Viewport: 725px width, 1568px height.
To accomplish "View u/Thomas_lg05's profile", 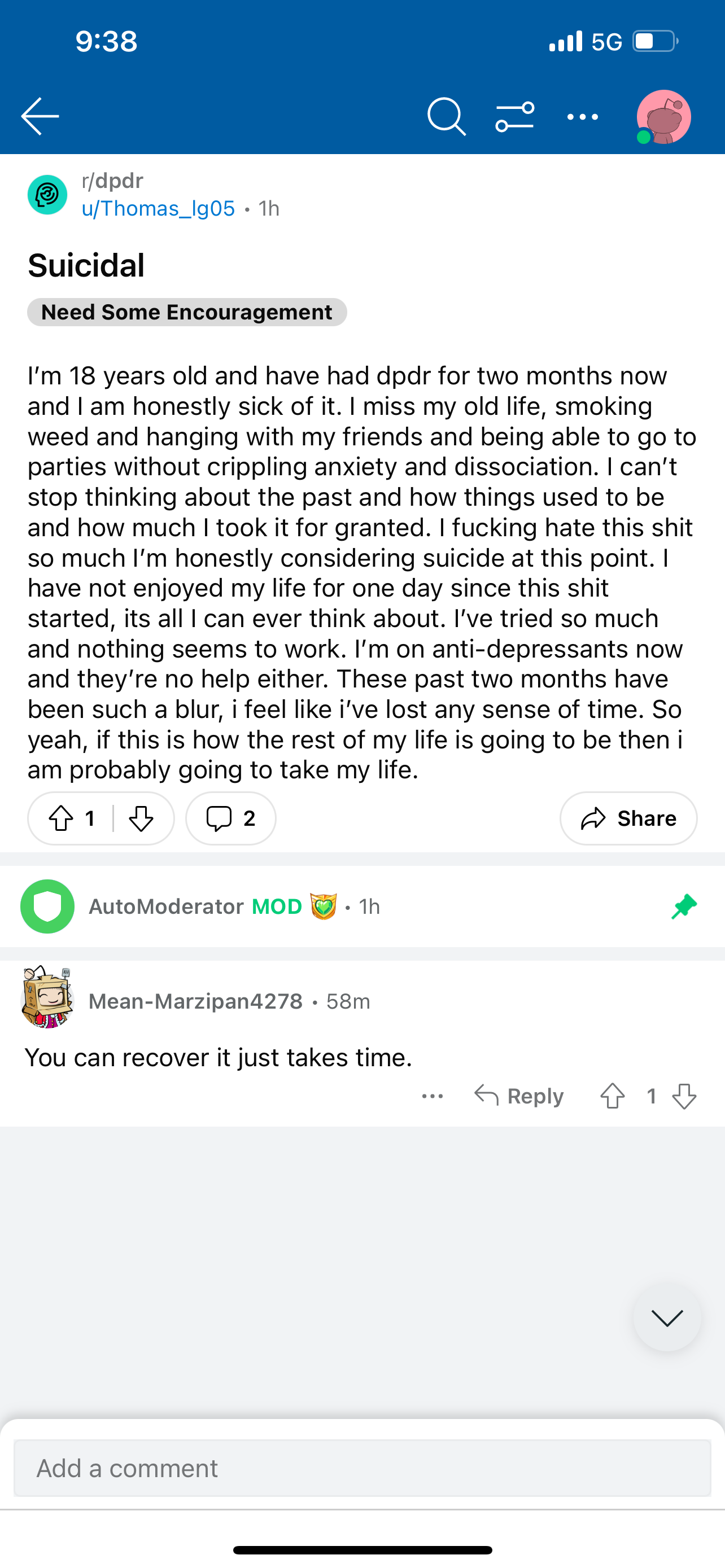I will pos(158,208).
